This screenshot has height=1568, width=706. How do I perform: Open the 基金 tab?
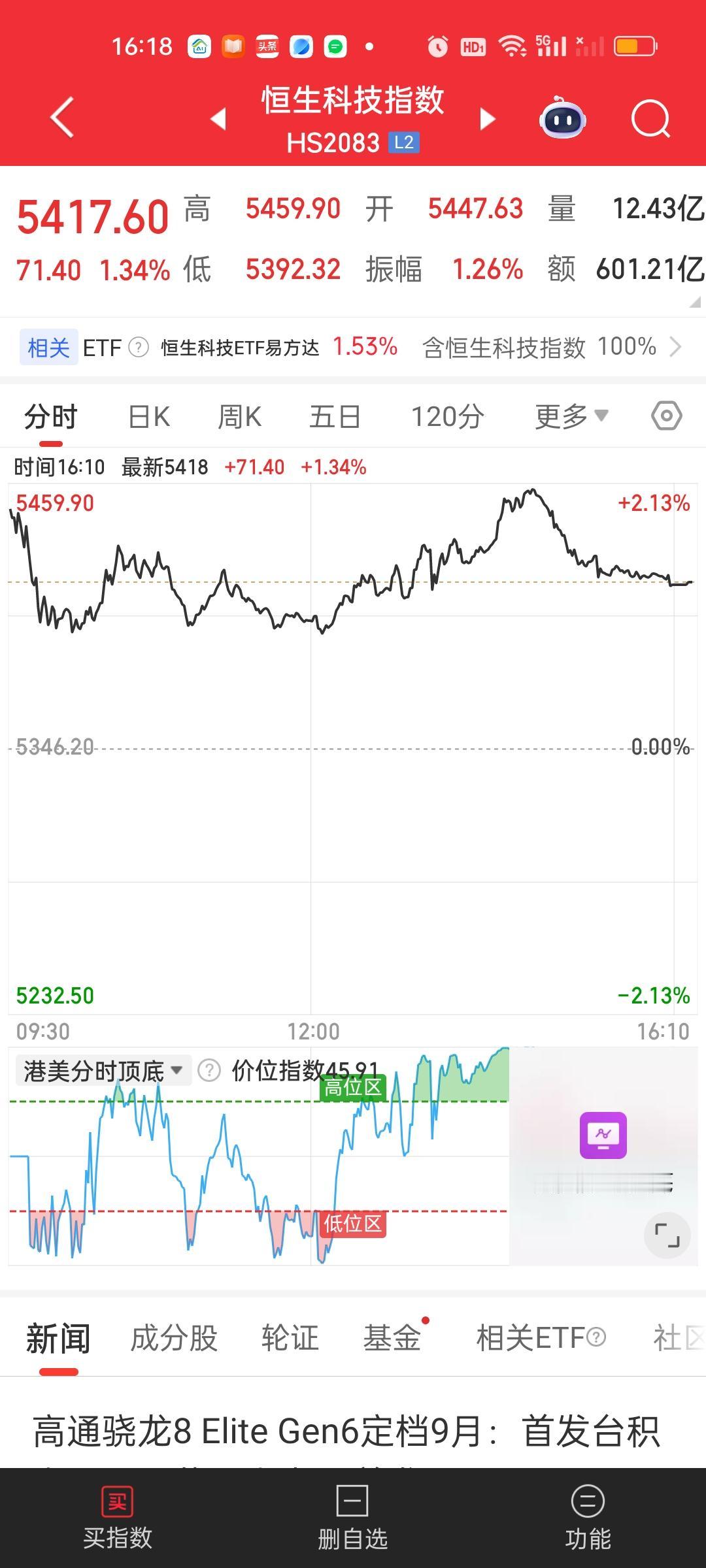[392, 1339]
